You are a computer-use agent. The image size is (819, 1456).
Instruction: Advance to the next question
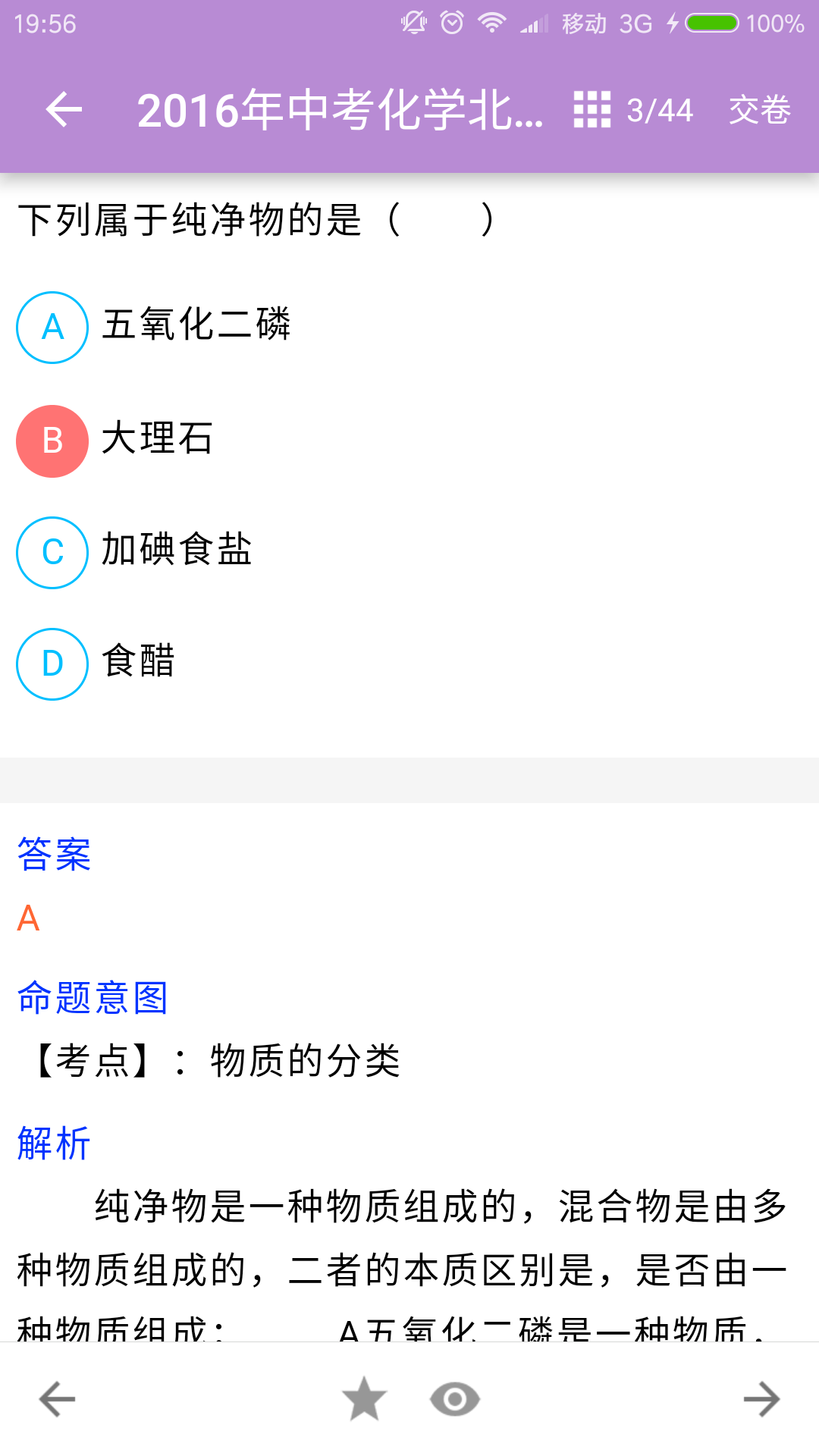coord(761,1399)
